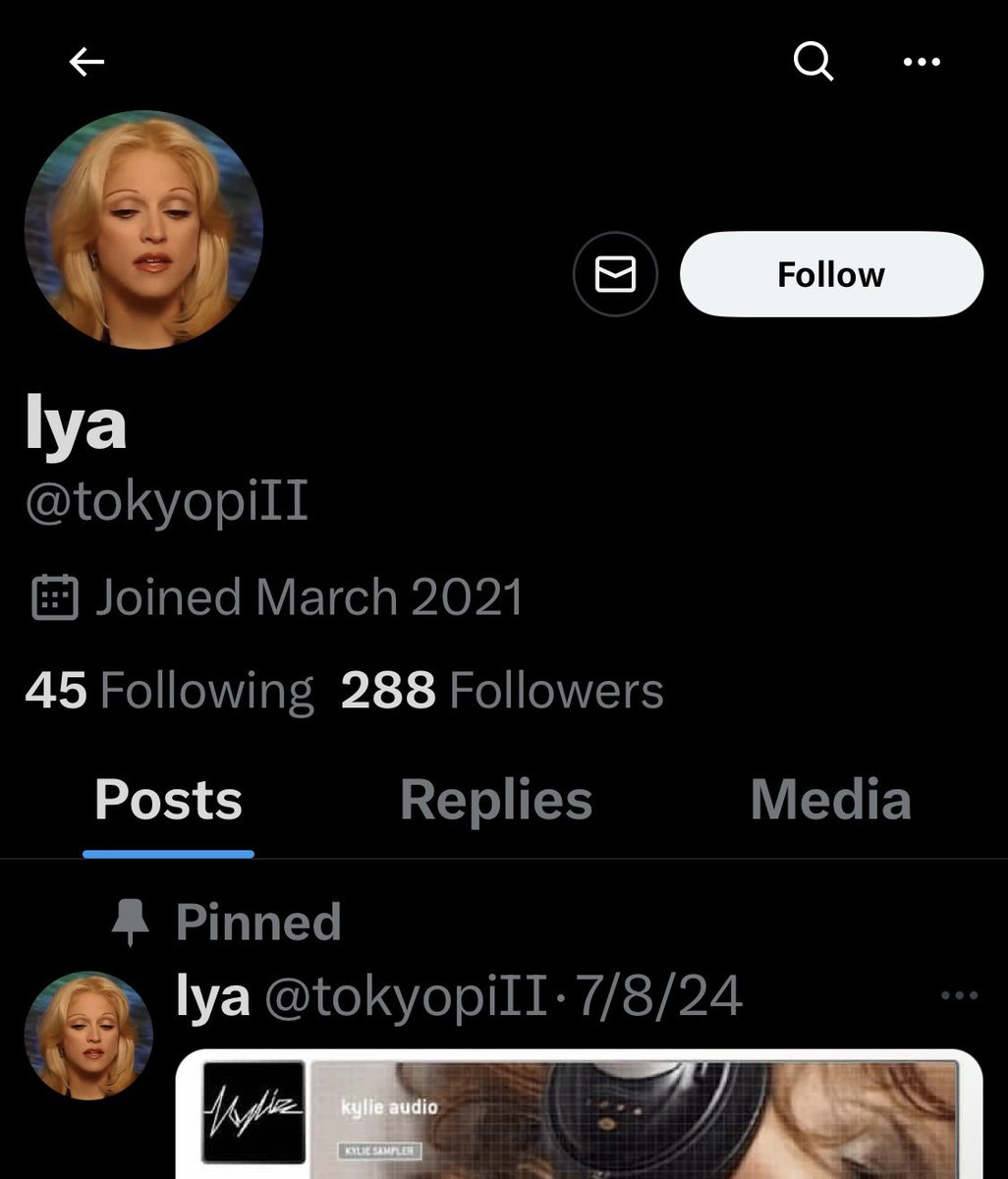This screenshot has height=1179, width=1008.
Task: Open the 45 Following list
Action: (x=169, y=691)
